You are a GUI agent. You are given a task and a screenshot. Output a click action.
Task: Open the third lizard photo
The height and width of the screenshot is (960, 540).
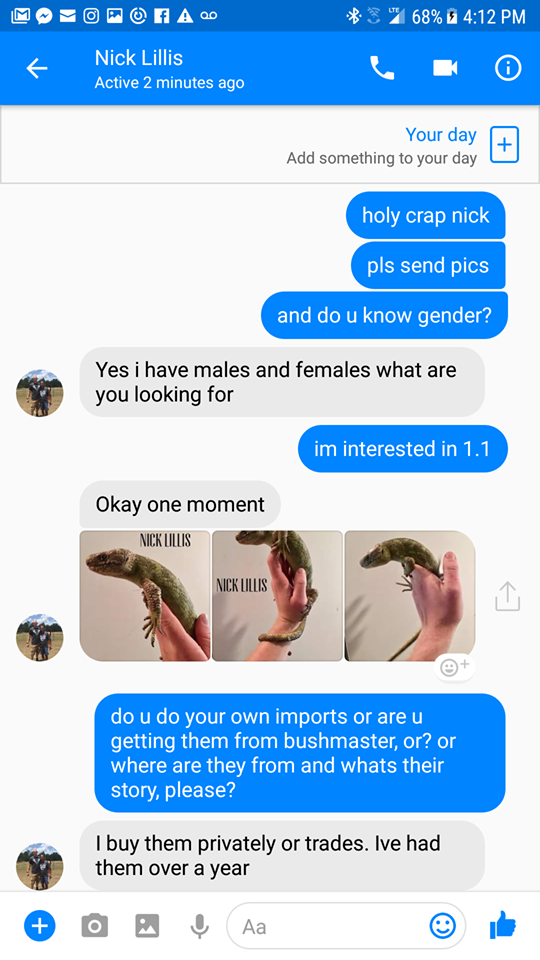click(x=410, y=596)
